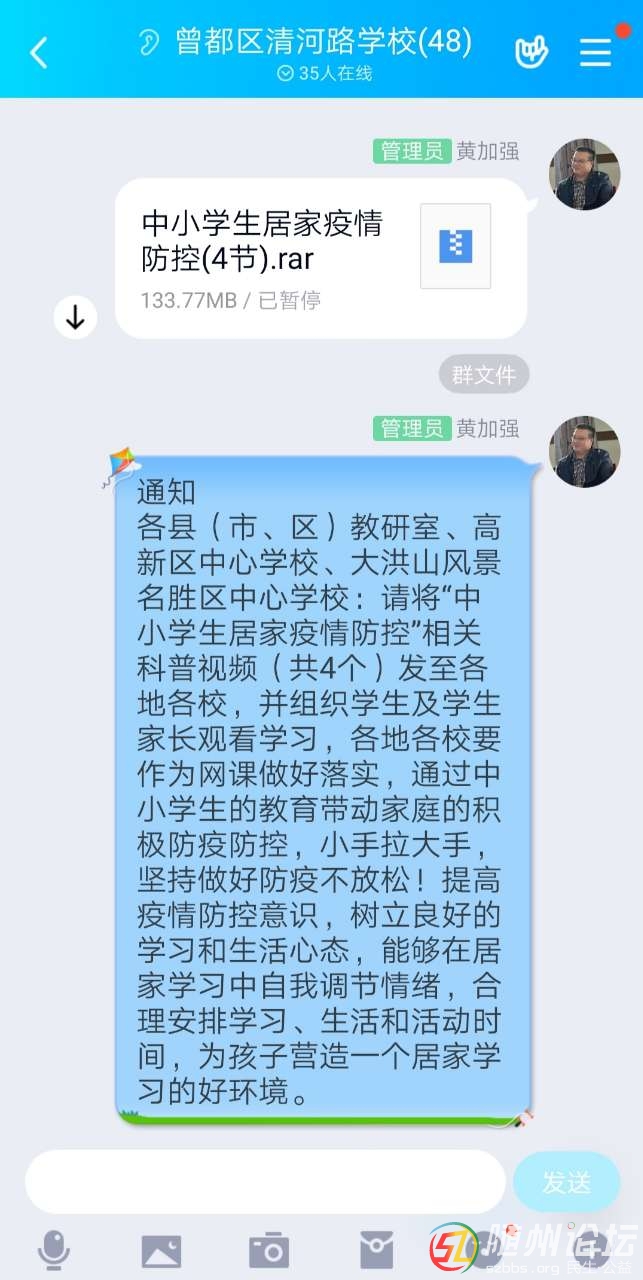Open the photo gallery picker

click(x=161, y=1250)
